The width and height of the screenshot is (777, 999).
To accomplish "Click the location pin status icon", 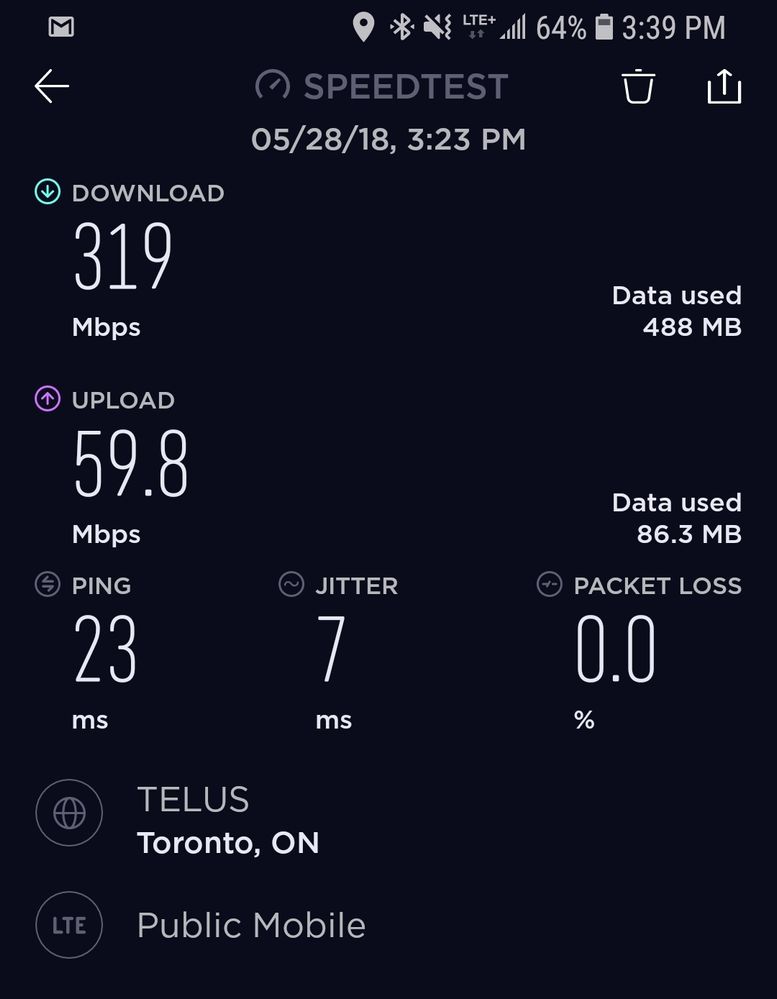I will point(363,27).
